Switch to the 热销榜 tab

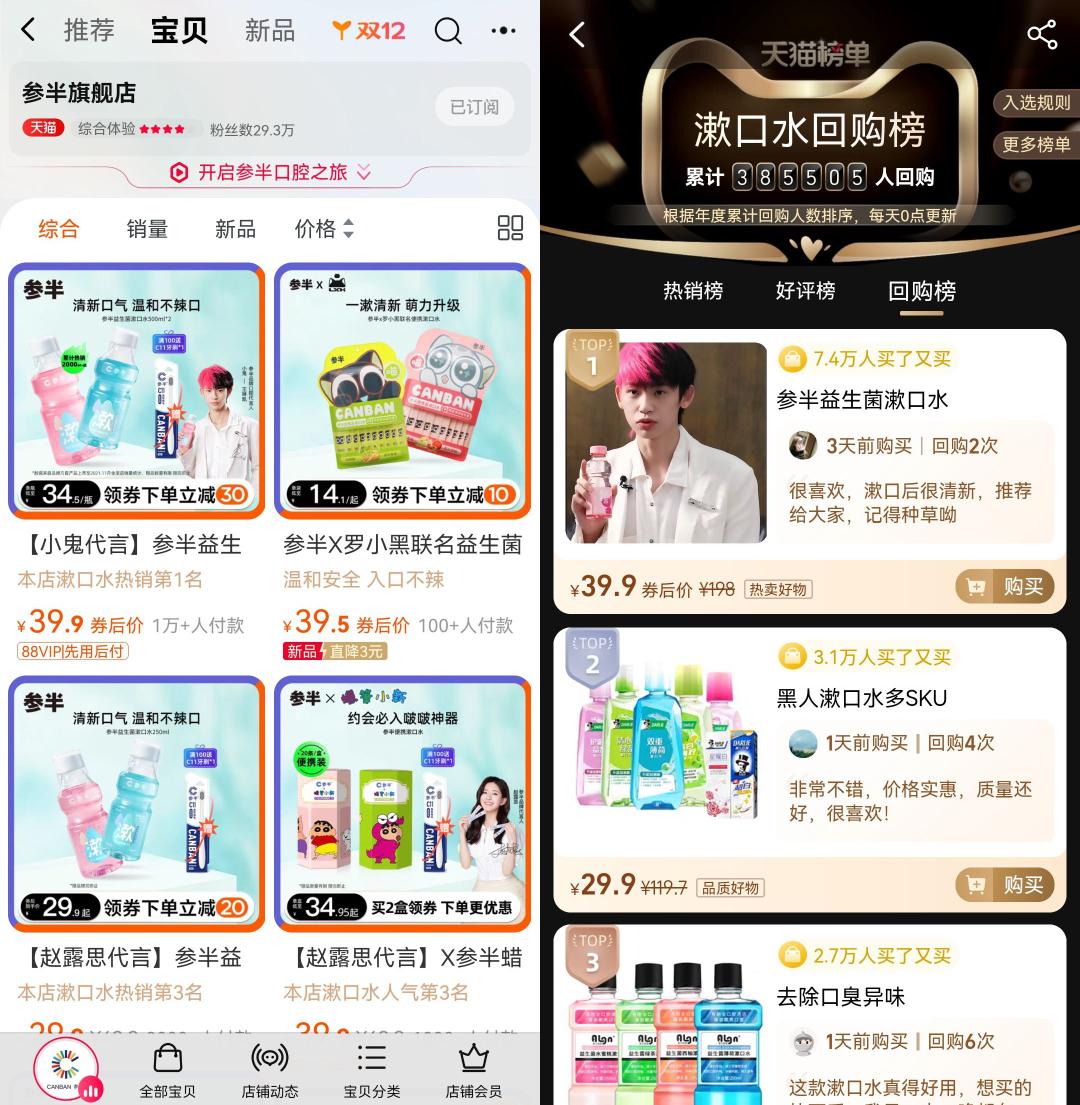(x=693, y=291)
